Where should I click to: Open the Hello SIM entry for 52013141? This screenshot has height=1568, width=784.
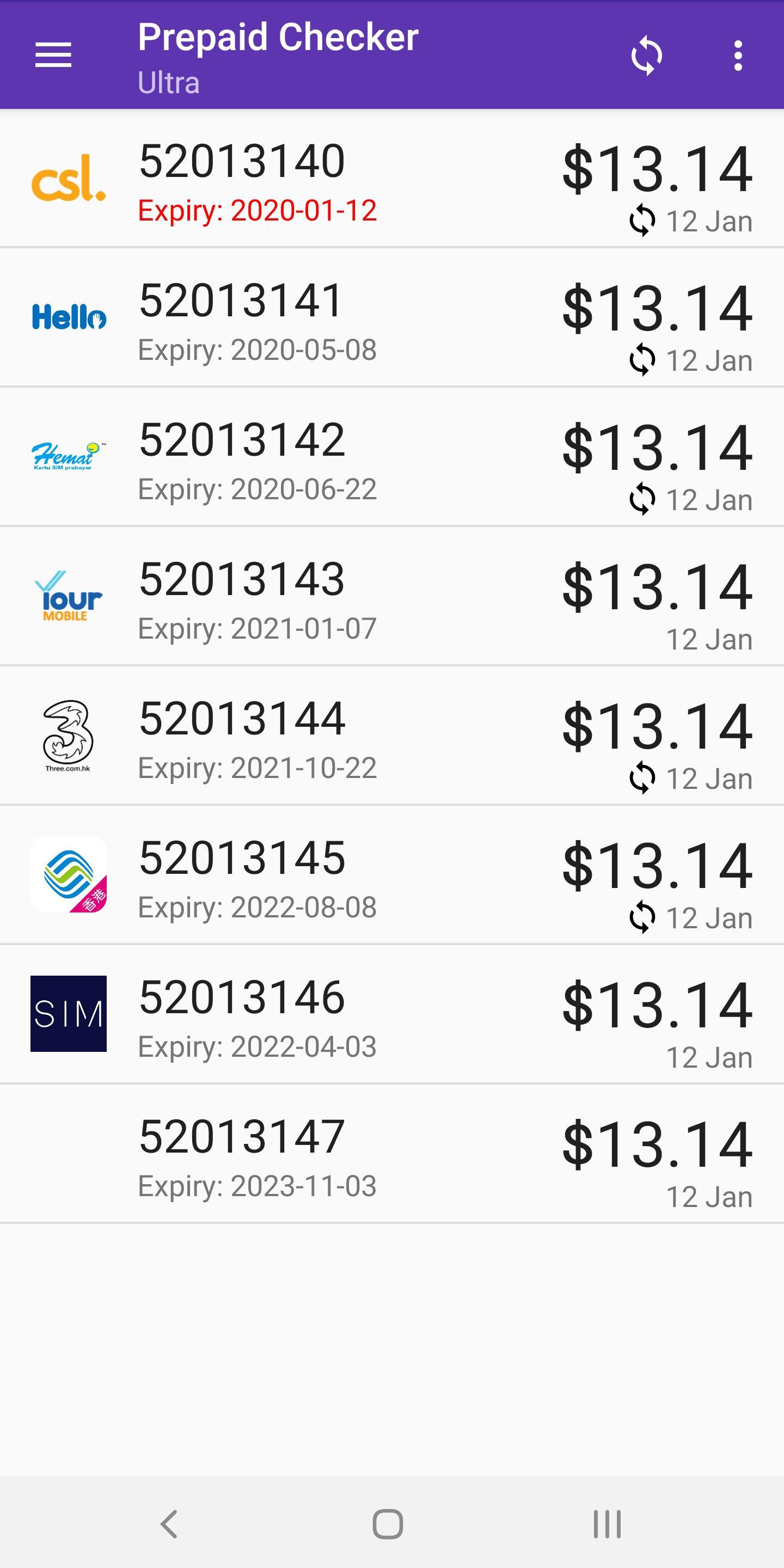click(392, 318)
